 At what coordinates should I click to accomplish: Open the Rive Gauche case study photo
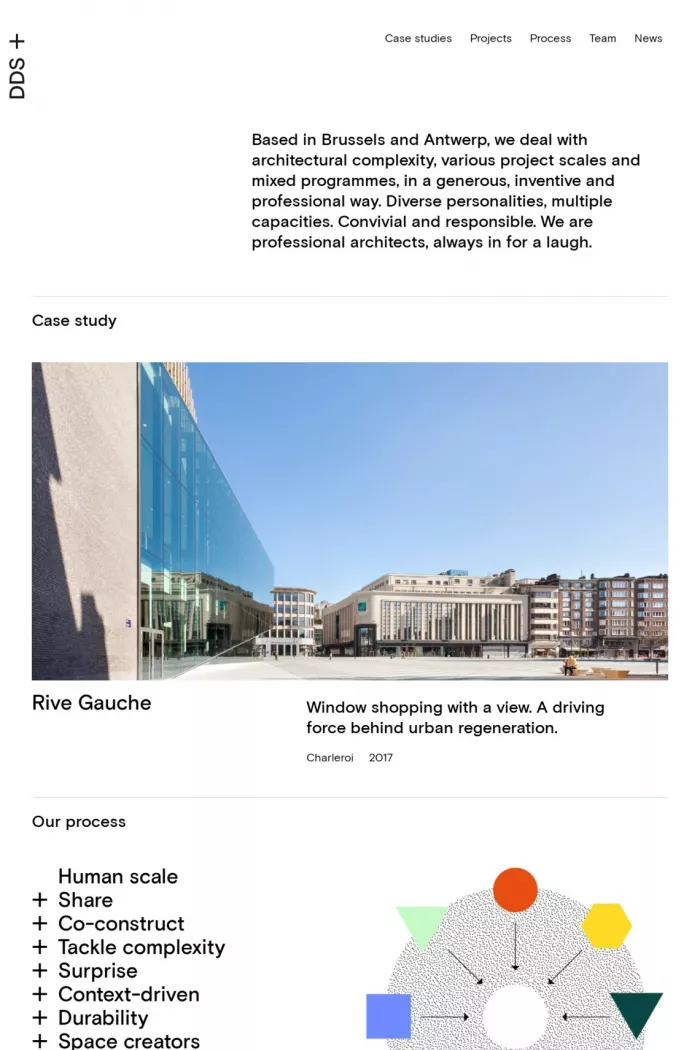point(350,521)
